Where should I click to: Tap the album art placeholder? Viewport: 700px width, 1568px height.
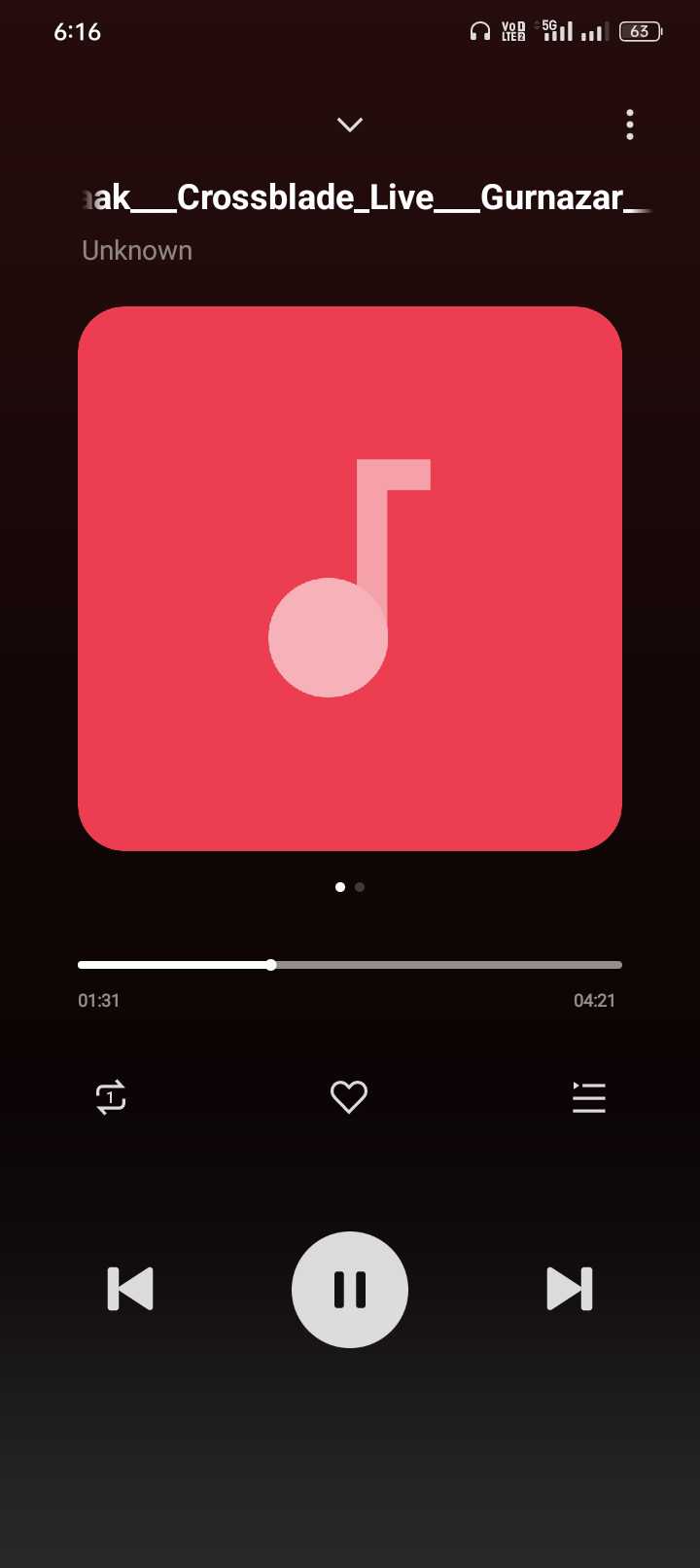[350, 579]
